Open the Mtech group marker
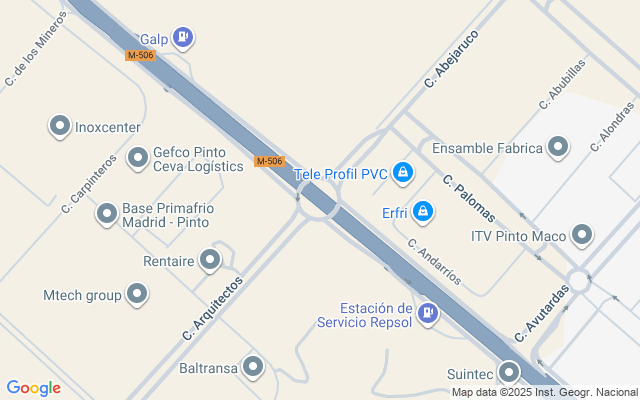The height and width of the screenshot is (400, 640). coord(137,295)
